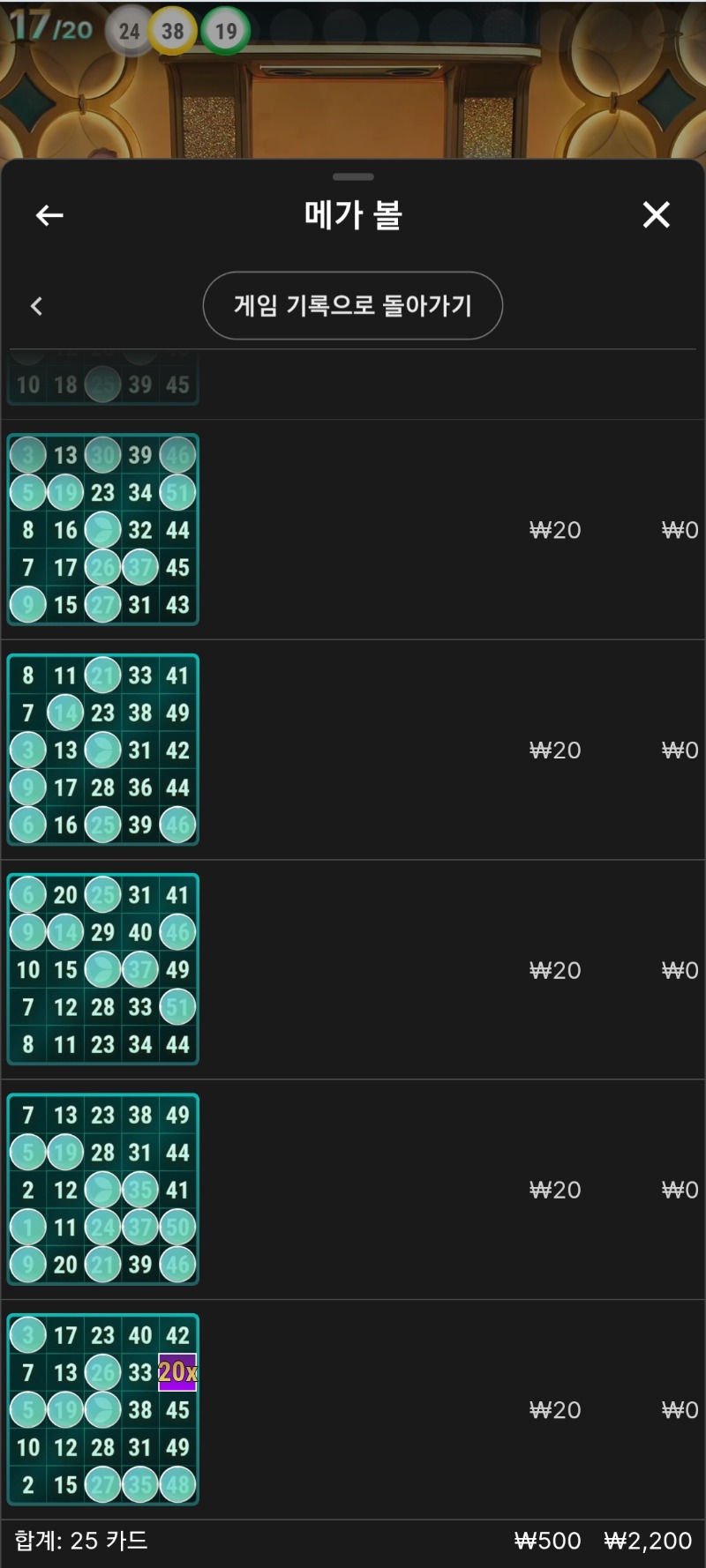Tap the back arrow beside 메가 볼
This screenshot has width=706, height=1568.
coord(49,215)
